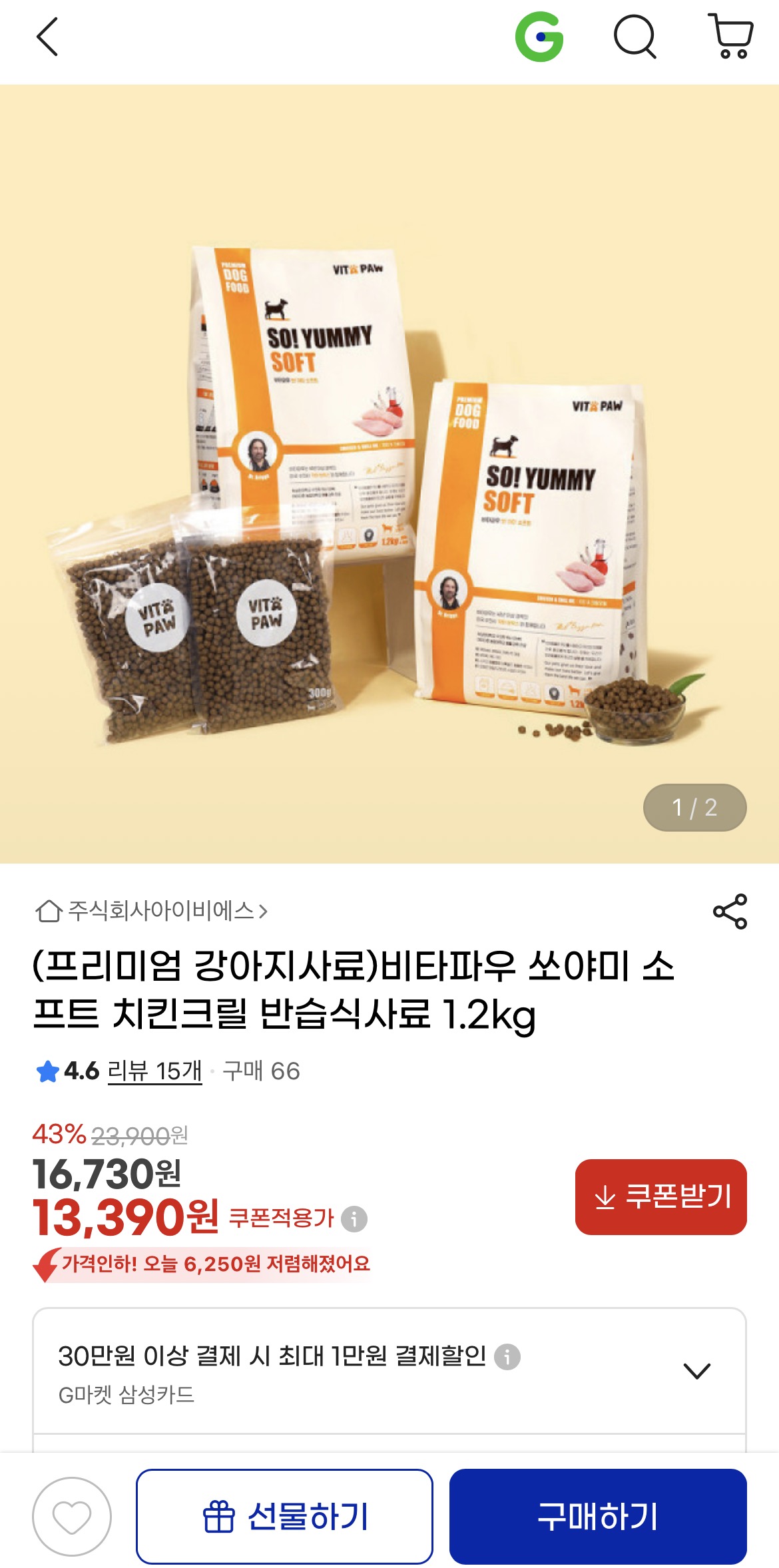Screen dimensions: 779x1568
Task: Show info about 쿠폰적용가
Action: [x=354, y=1219]
